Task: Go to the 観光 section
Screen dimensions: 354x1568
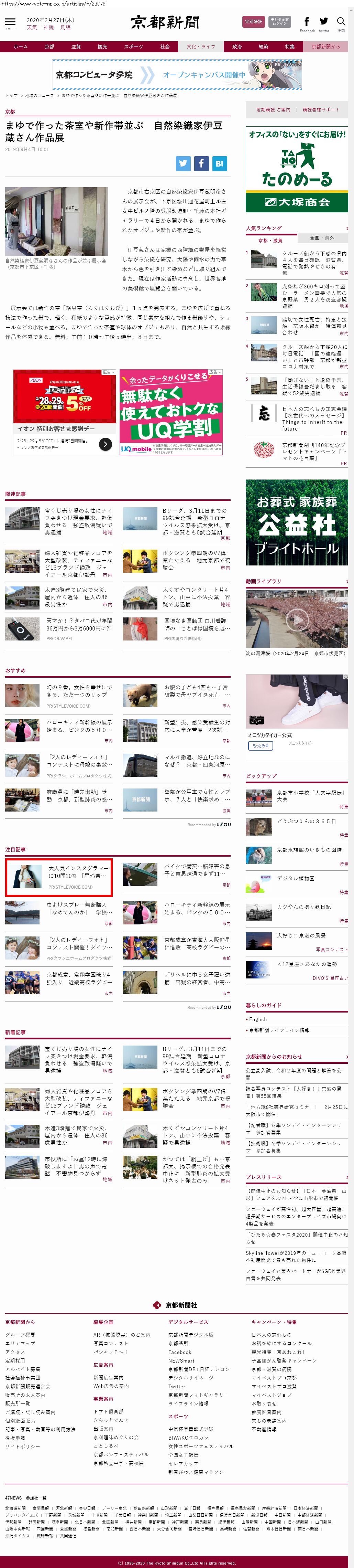Action: (102, 47)
